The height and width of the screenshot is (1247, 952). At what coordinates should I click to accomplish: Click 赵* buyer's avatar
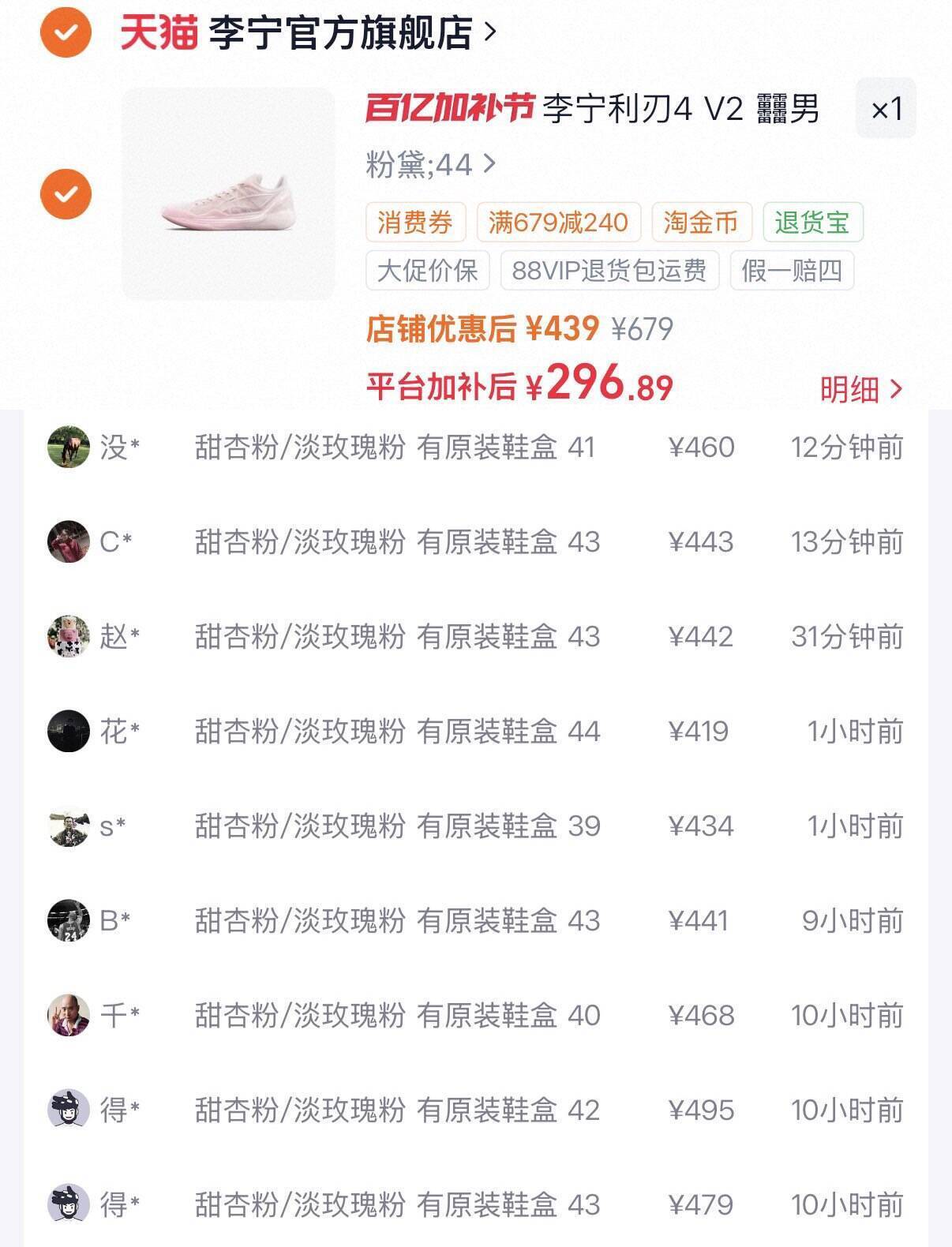pos(69,636)
